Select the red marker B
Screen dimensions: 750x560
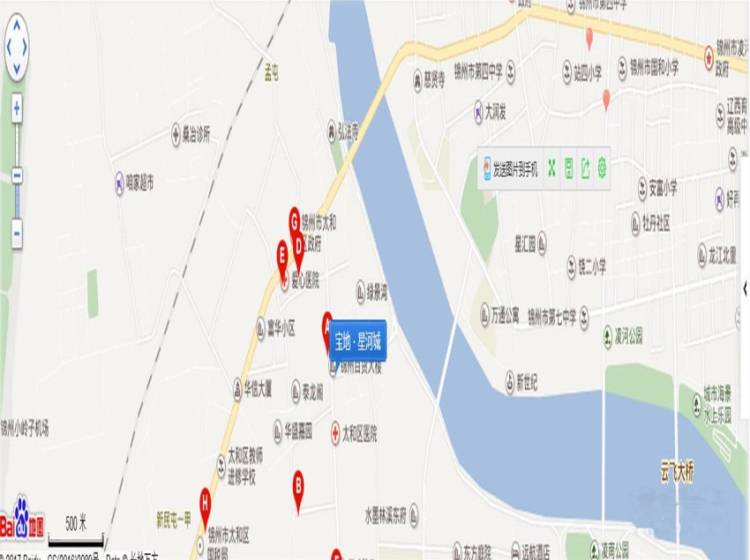point(297,483)
